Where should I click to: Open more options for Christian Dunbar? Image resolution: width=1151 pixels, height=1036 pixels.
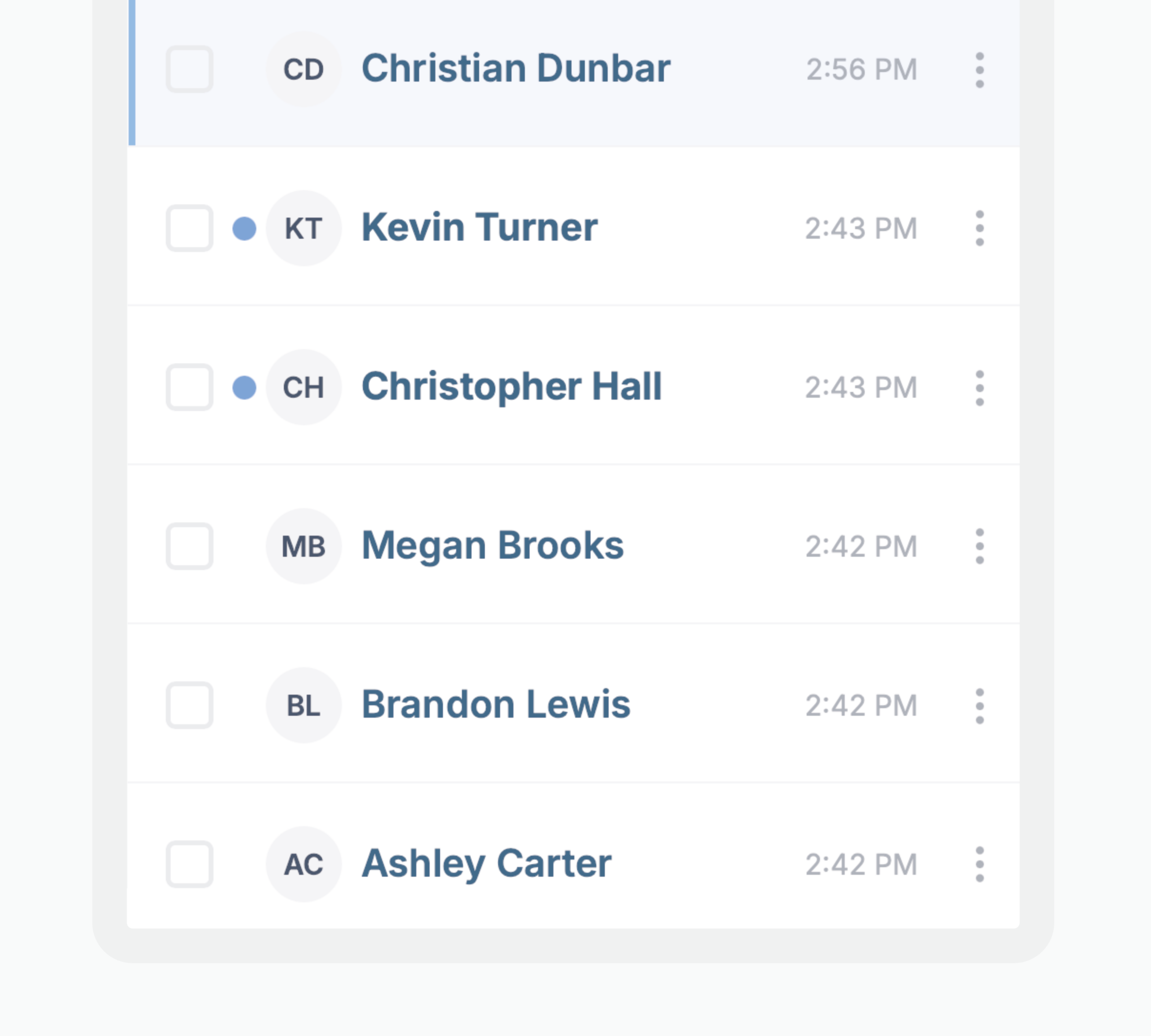979,70
